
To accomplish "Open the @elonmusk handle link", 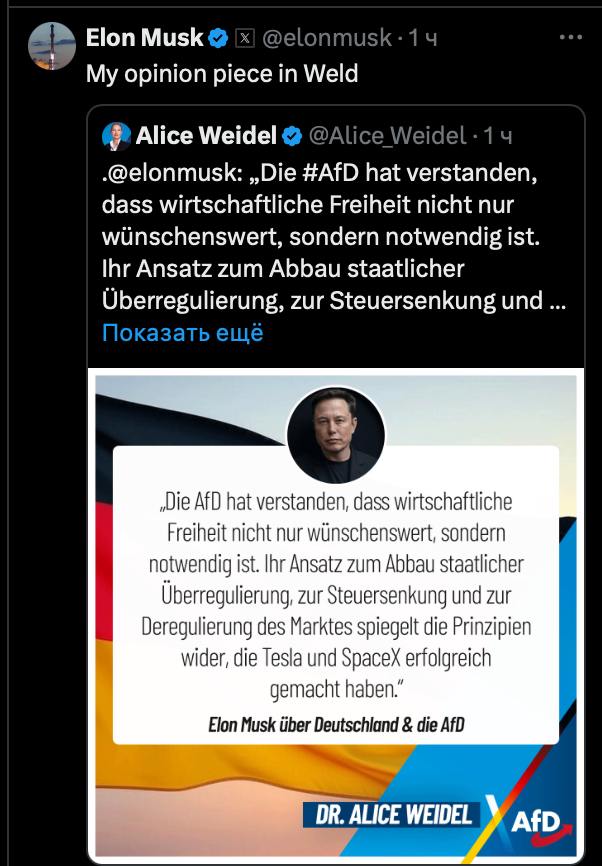I will [326, 38].
